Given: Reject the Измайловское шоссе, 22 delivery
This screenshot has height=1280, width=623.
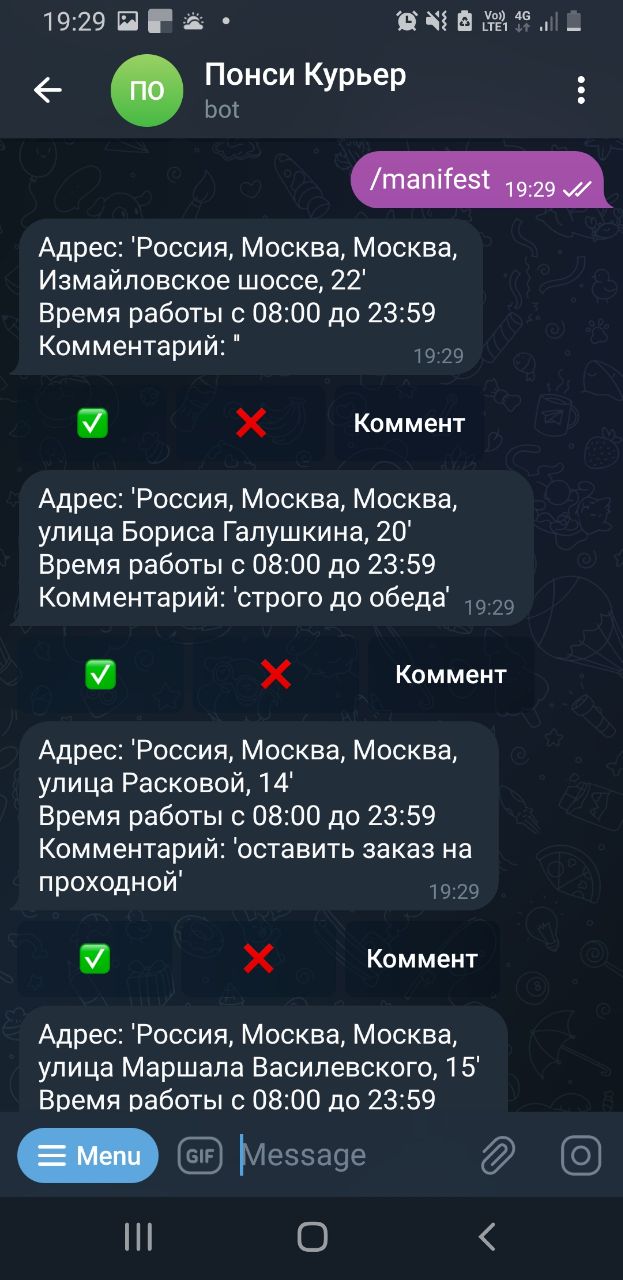Looking at the screenshot, I should coord(251,424).
